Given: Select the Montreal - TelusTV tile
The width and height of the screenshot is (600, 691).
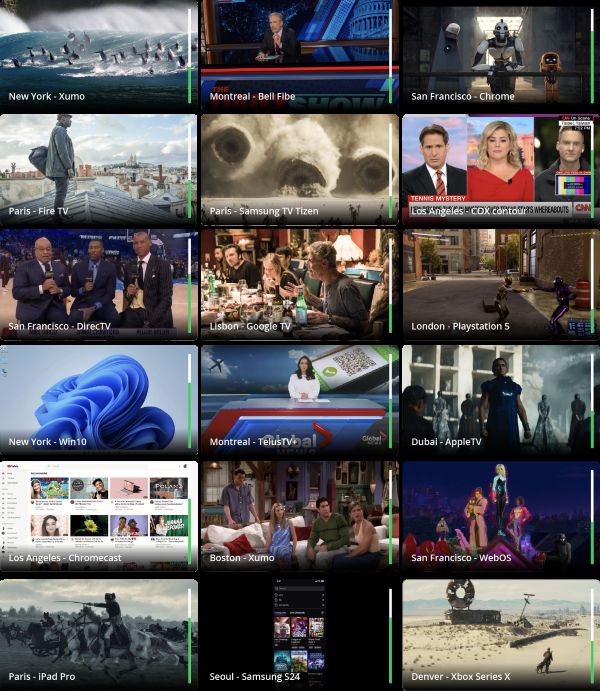Looking at the screenshot, I should point(299,399).
